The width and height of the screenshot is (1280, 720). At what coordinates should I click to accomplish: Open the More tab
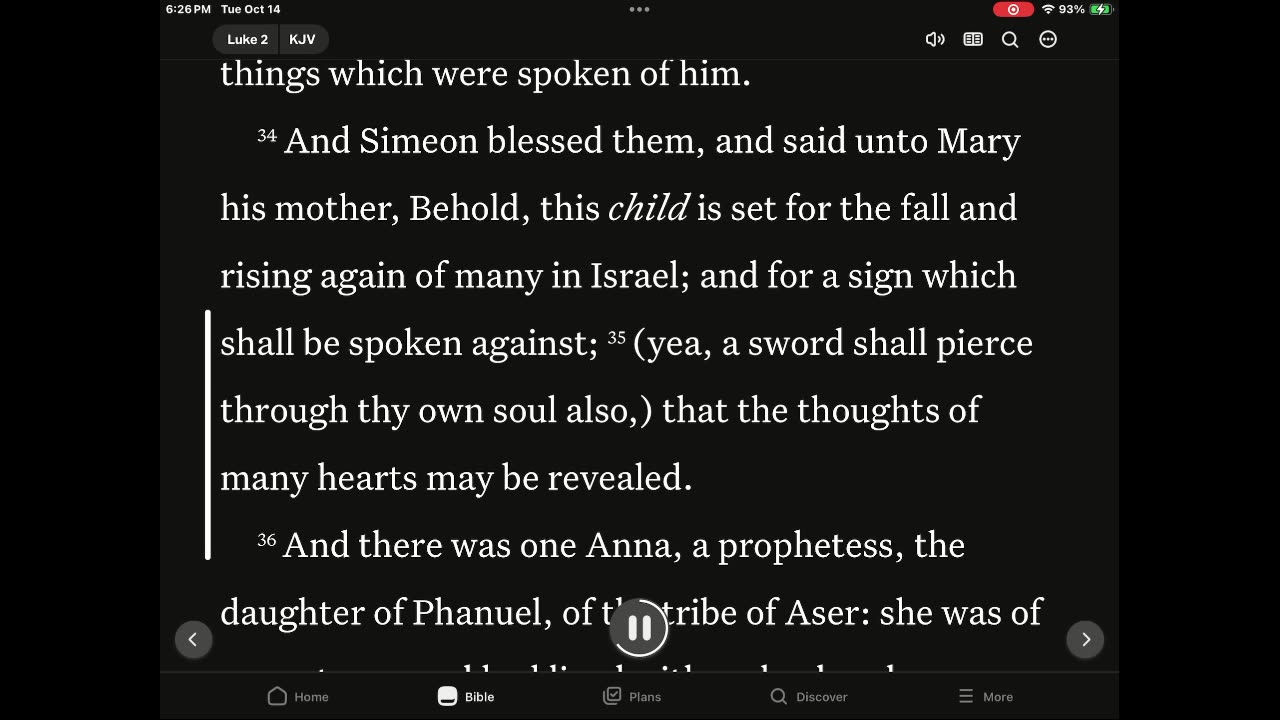[985, 696]
